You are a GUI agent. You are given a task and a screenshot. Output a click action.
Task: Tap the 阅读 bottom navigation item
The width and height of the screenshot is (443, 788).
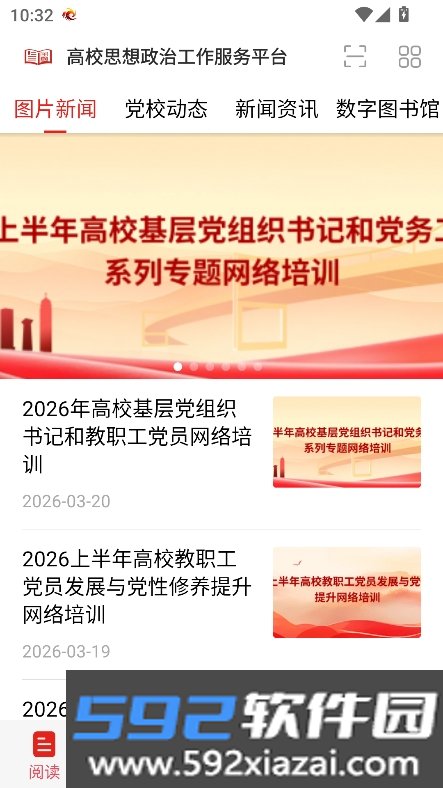[x=44, y=755]
